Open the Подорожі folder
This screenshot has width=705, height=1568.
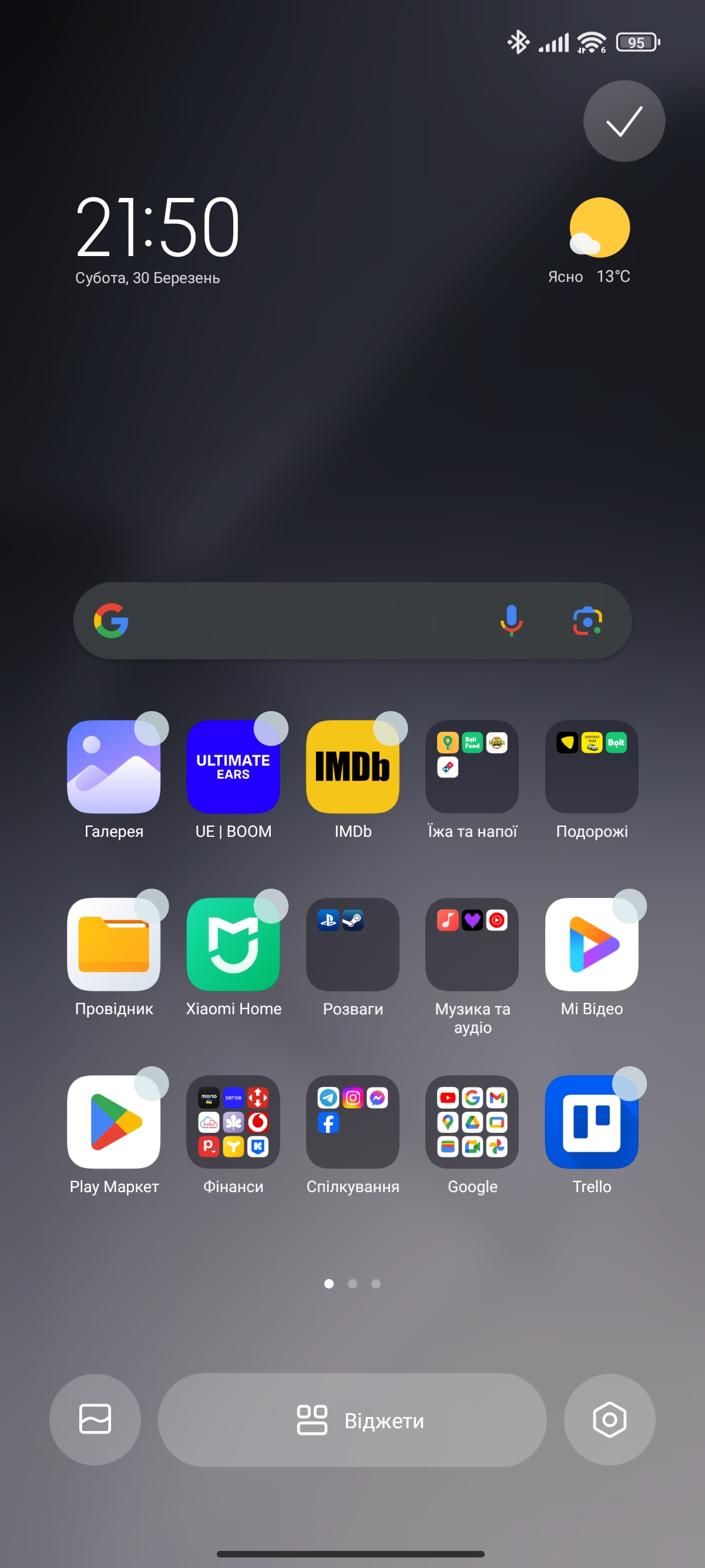[592, 767]
